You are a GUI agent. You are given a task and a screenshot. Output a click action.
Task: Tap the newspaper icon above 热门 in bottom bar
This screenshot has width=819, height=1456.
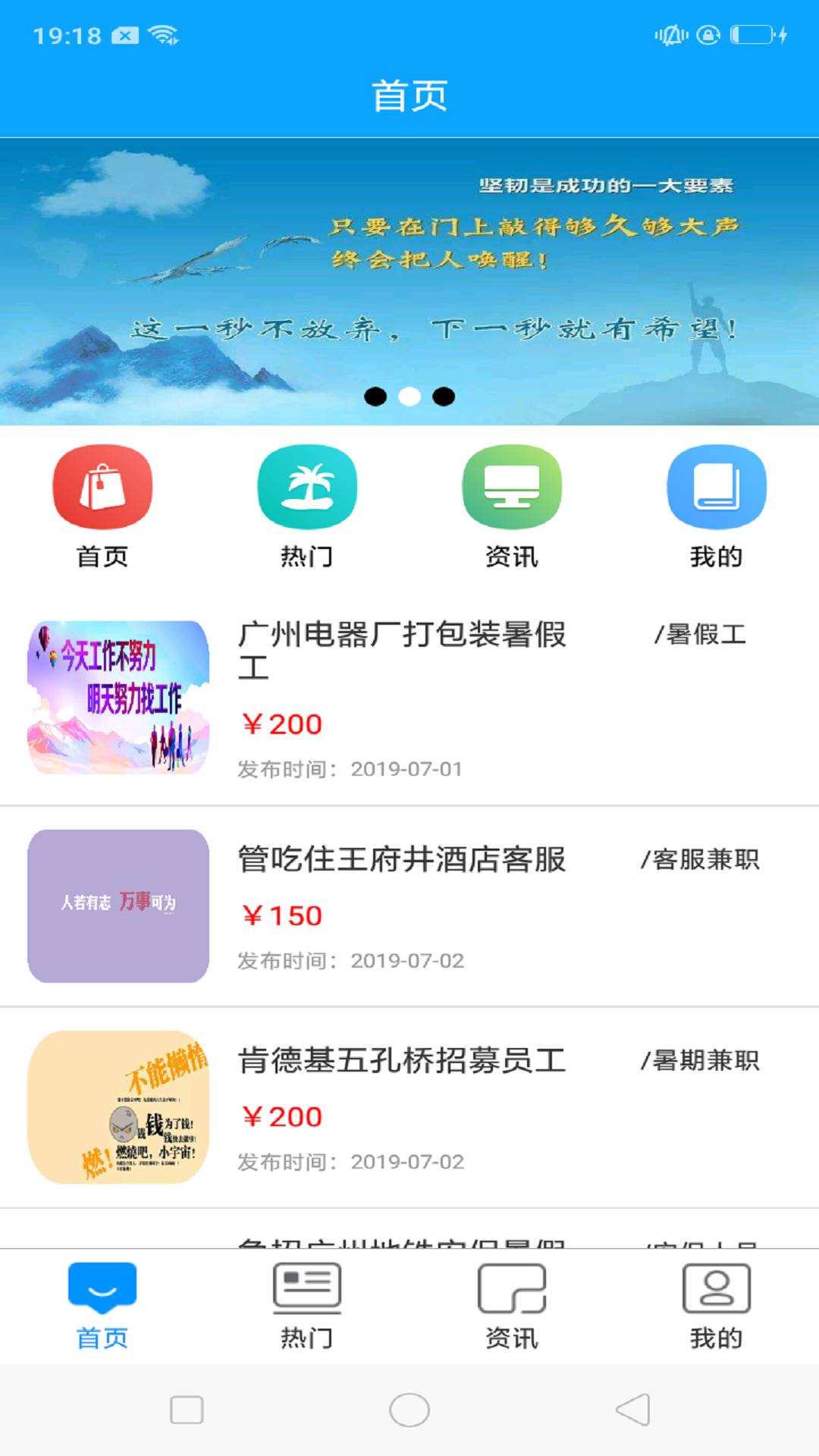click(307, 1287)
